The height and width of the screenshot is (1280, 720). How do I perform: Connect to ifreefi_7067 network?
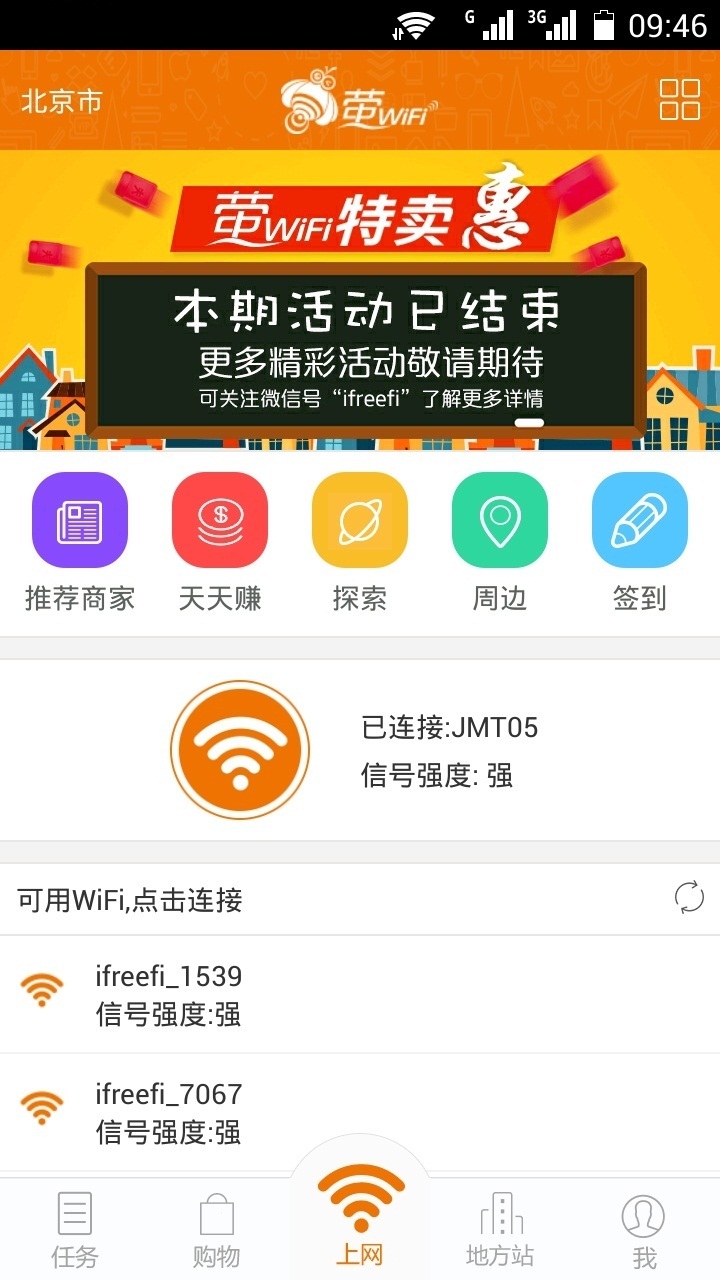360,1112
